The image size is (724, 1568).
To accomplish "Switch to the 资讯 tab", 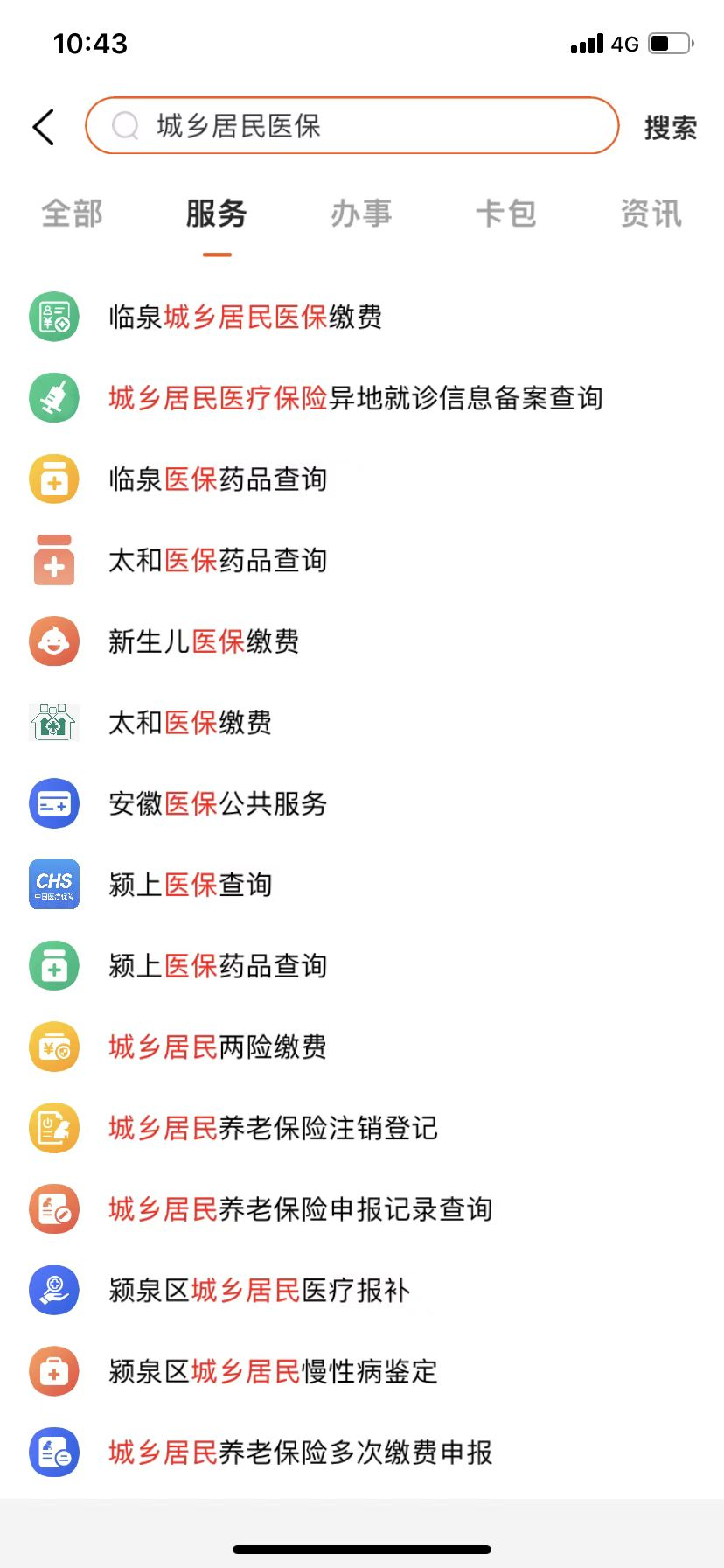I will click(651, 213).
